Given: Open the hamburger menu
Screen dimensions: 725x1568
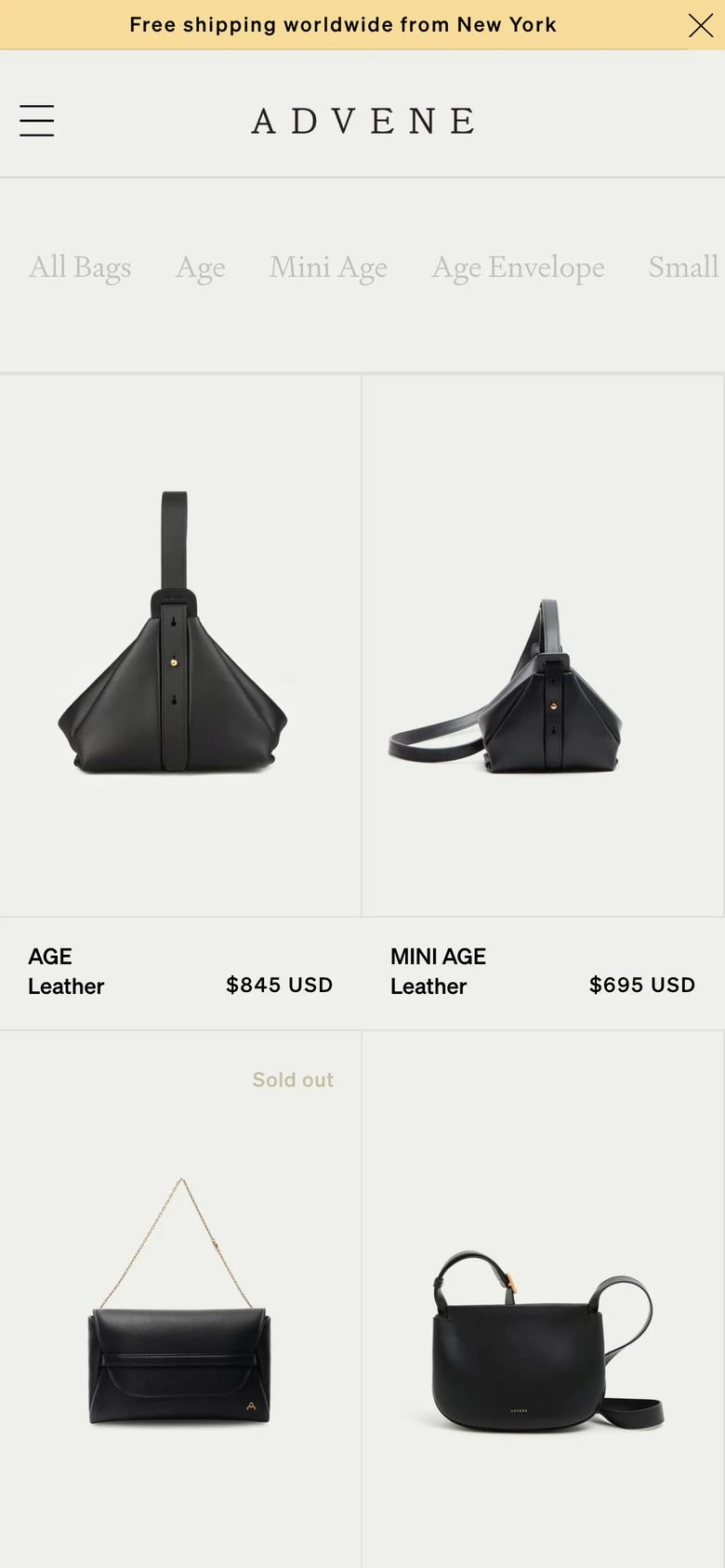Looking at the screenshot, I should (x=37, y=121).
